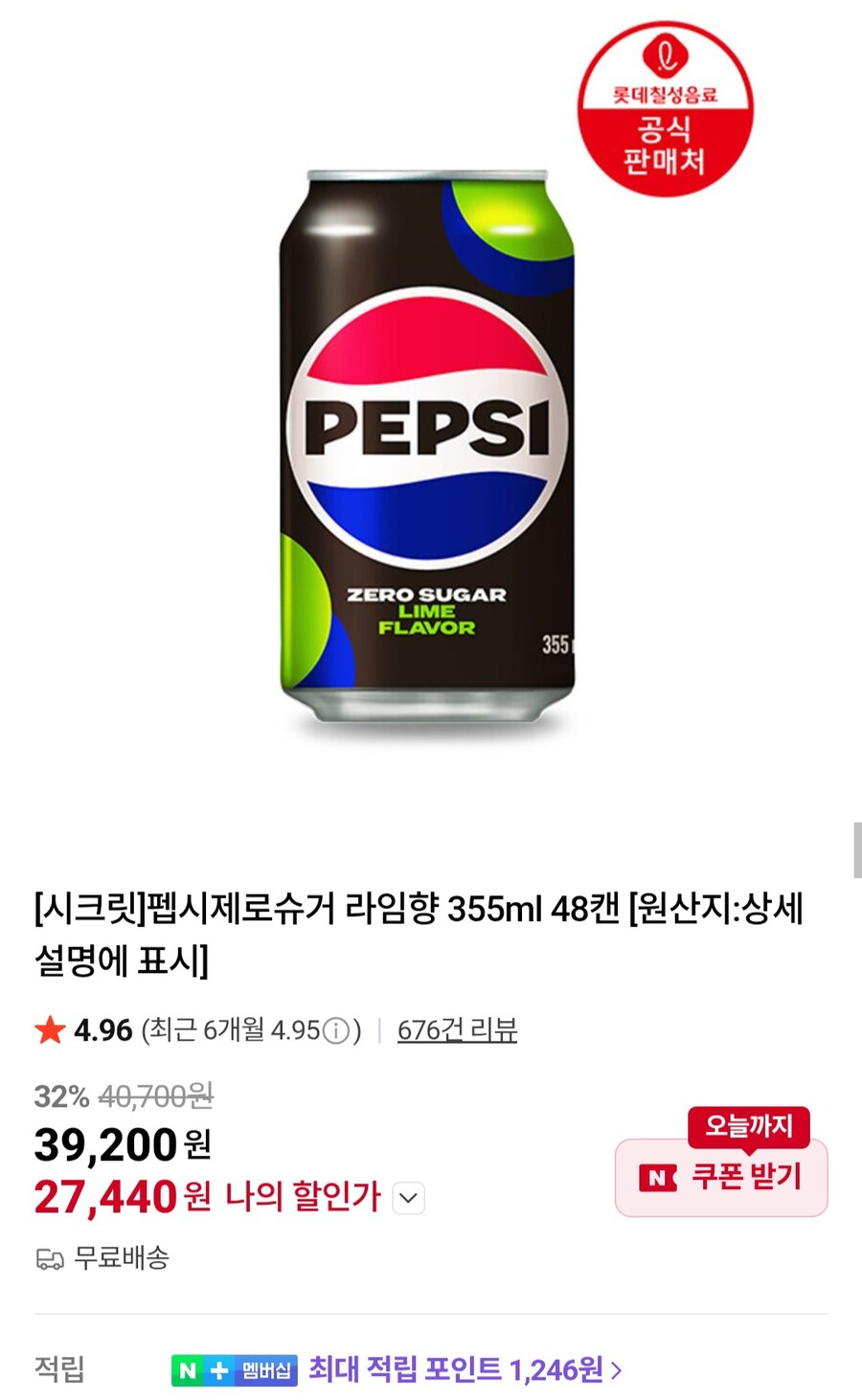Click the Pepsi Zero Sugar product image
Image resolution: width=862 pixels, height=1400 pixels.
(431, 440)
